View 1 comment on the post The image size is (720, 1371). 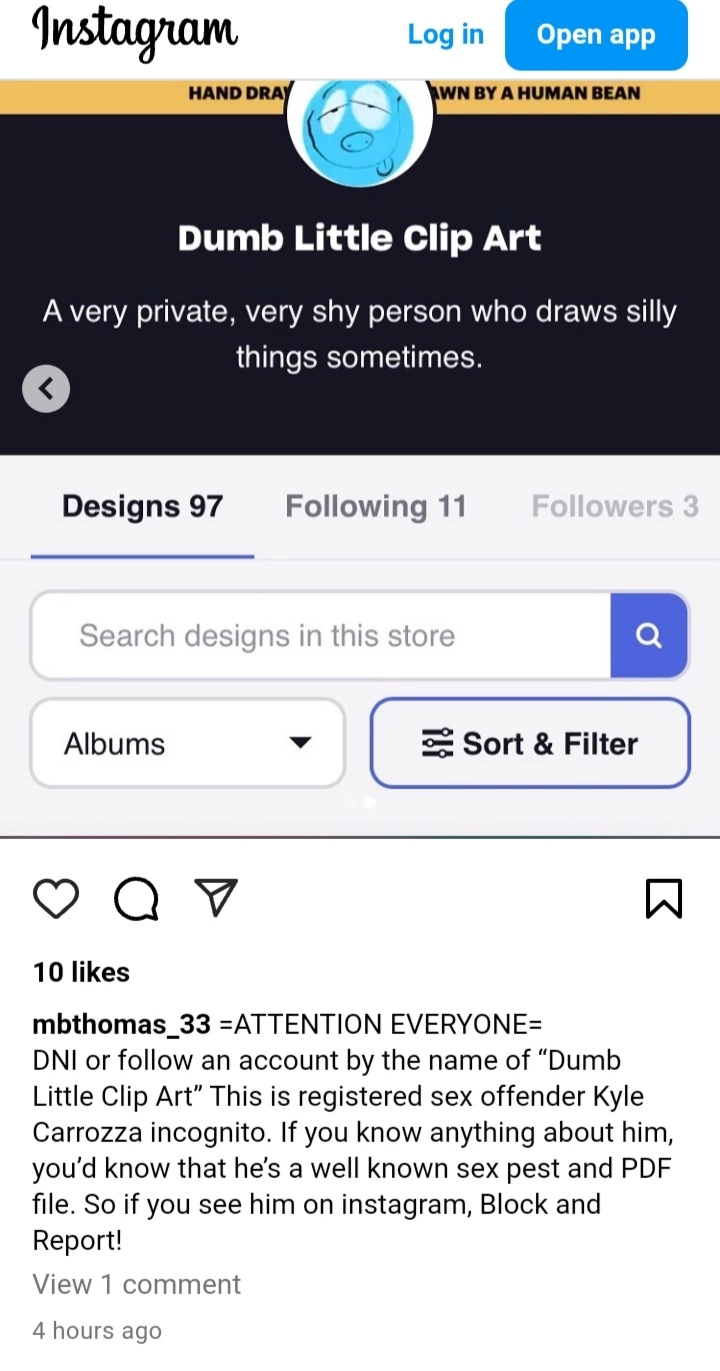137,1284
